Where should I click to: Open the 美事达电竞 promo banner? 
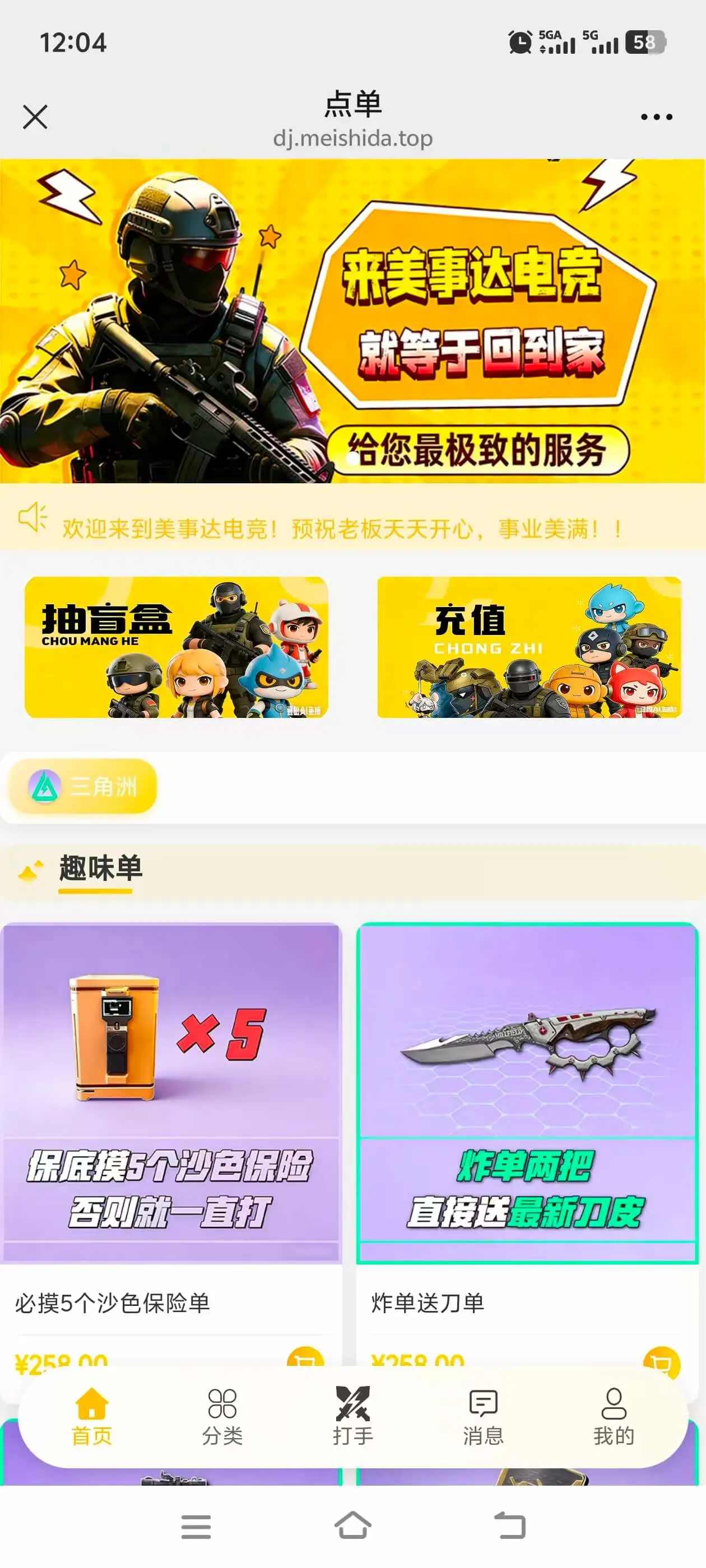coord(352,321)
